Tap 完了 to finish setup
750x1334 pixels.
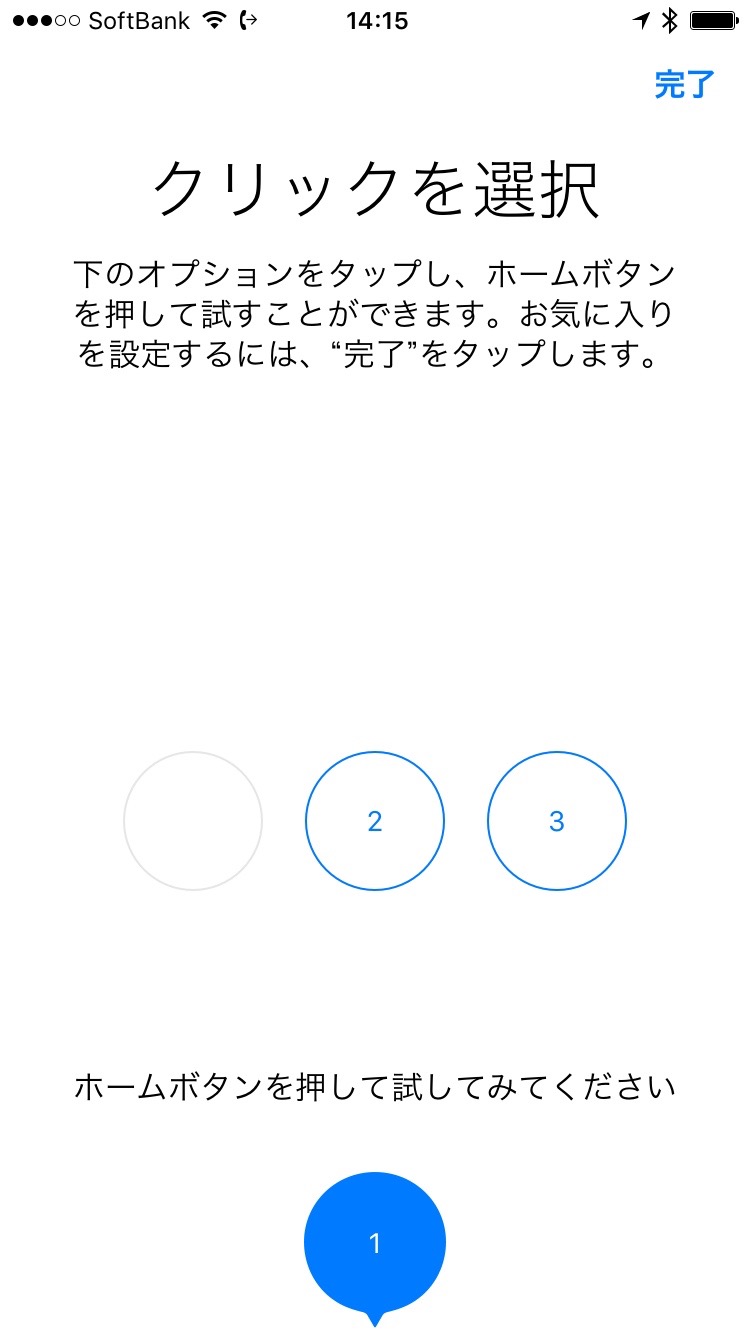[x=684, y=85]
